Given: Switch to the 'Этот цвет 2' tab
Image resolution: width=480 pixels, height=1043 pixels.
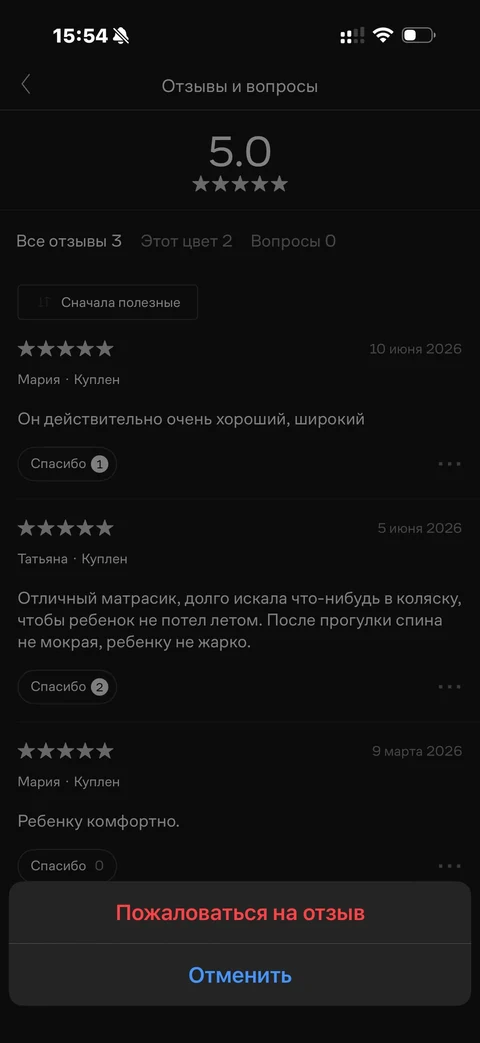Looking at the screenshot, I should pyautogui.click(x=186, y=241).
